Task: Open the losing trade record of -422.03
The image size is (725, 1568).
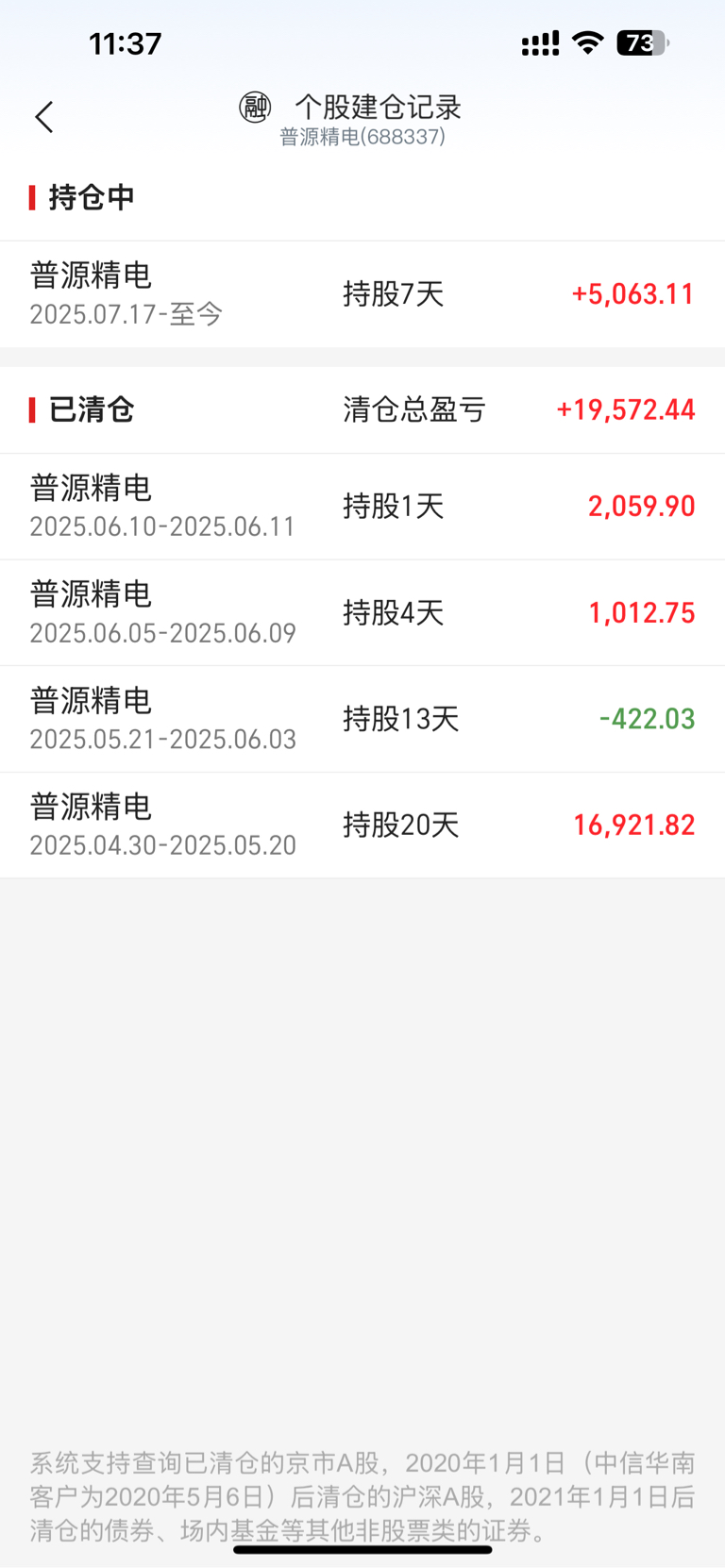Action: (362, 719)
